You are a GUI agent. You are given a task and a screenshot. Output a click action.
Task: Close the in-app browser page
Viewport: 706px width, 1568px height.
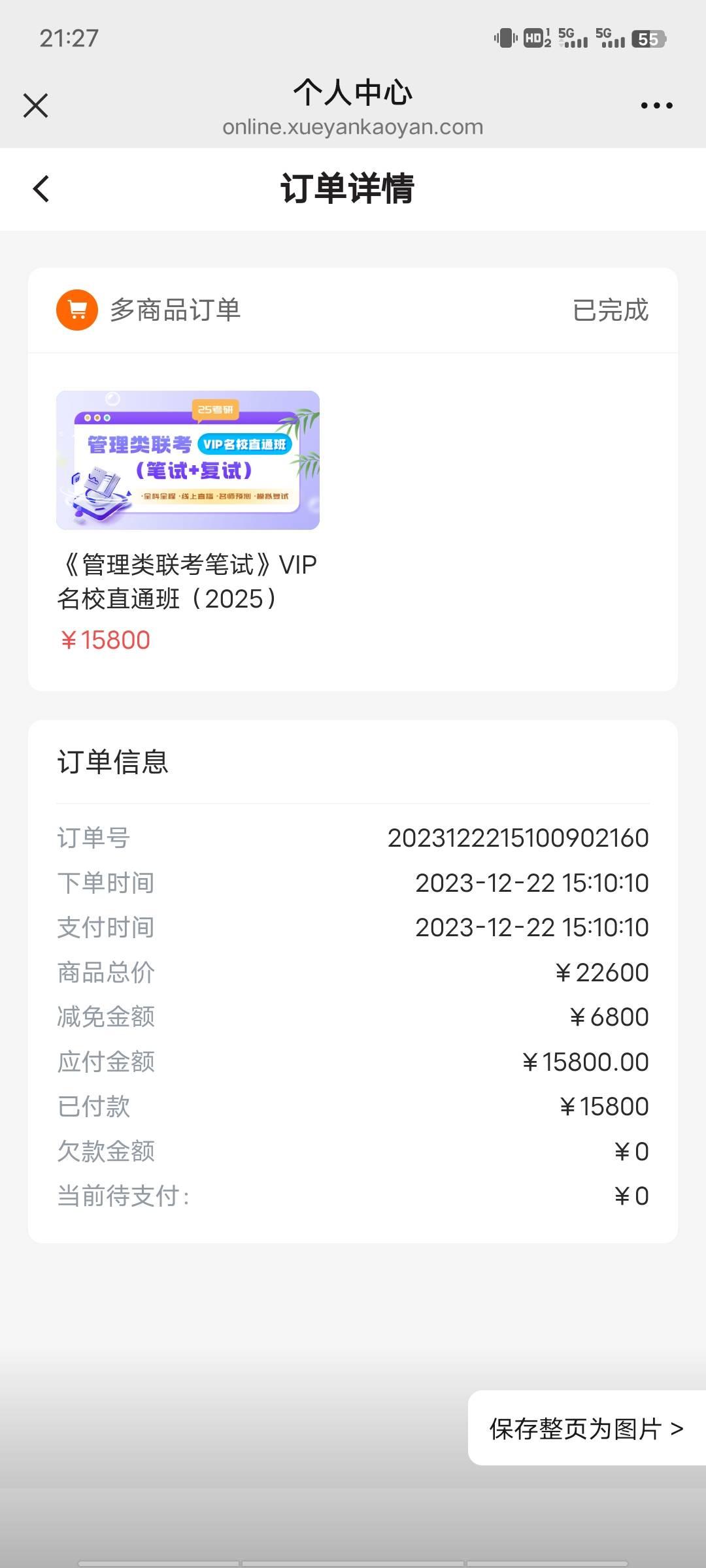pyautogui.click(x=35, y=105)
